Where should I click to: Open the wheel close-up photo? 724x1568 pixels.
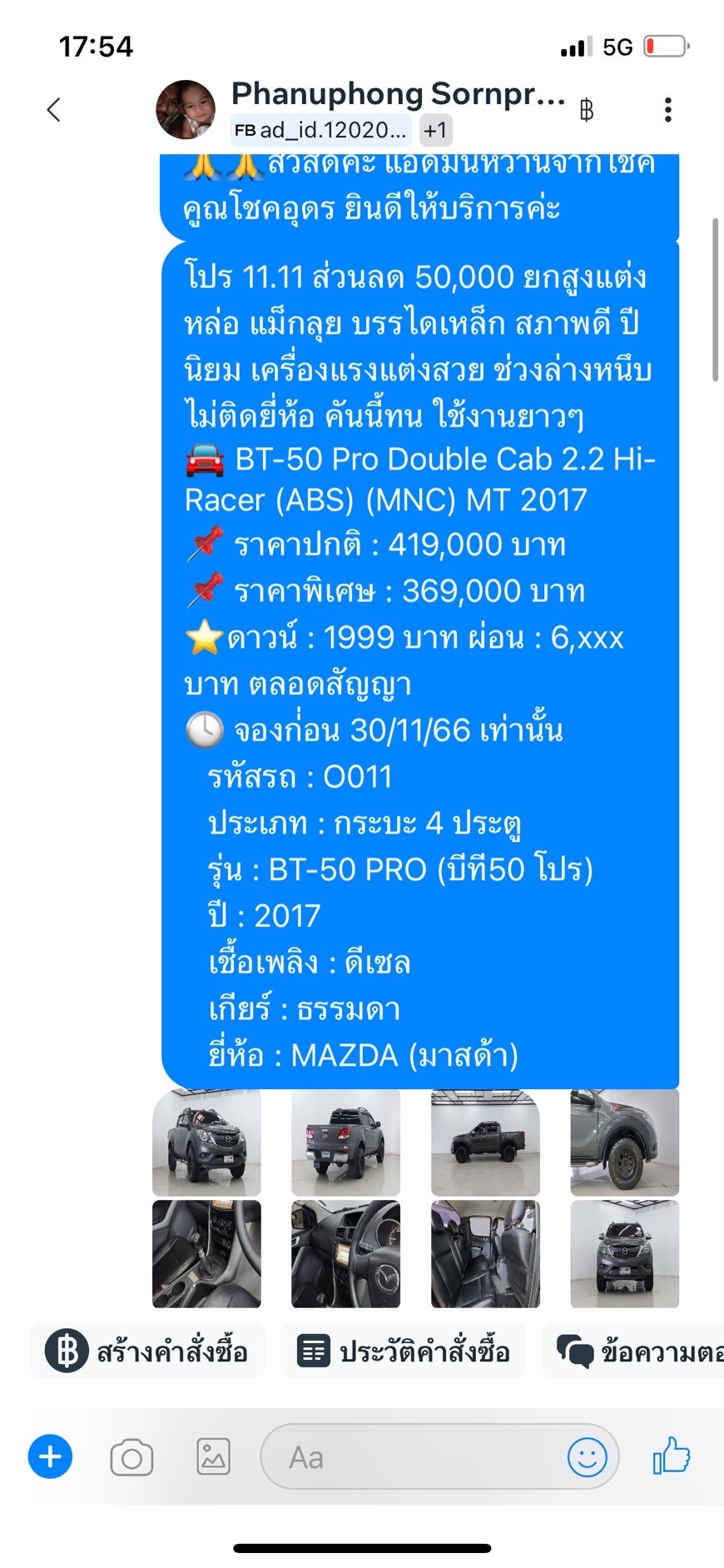pos(624,1142)
